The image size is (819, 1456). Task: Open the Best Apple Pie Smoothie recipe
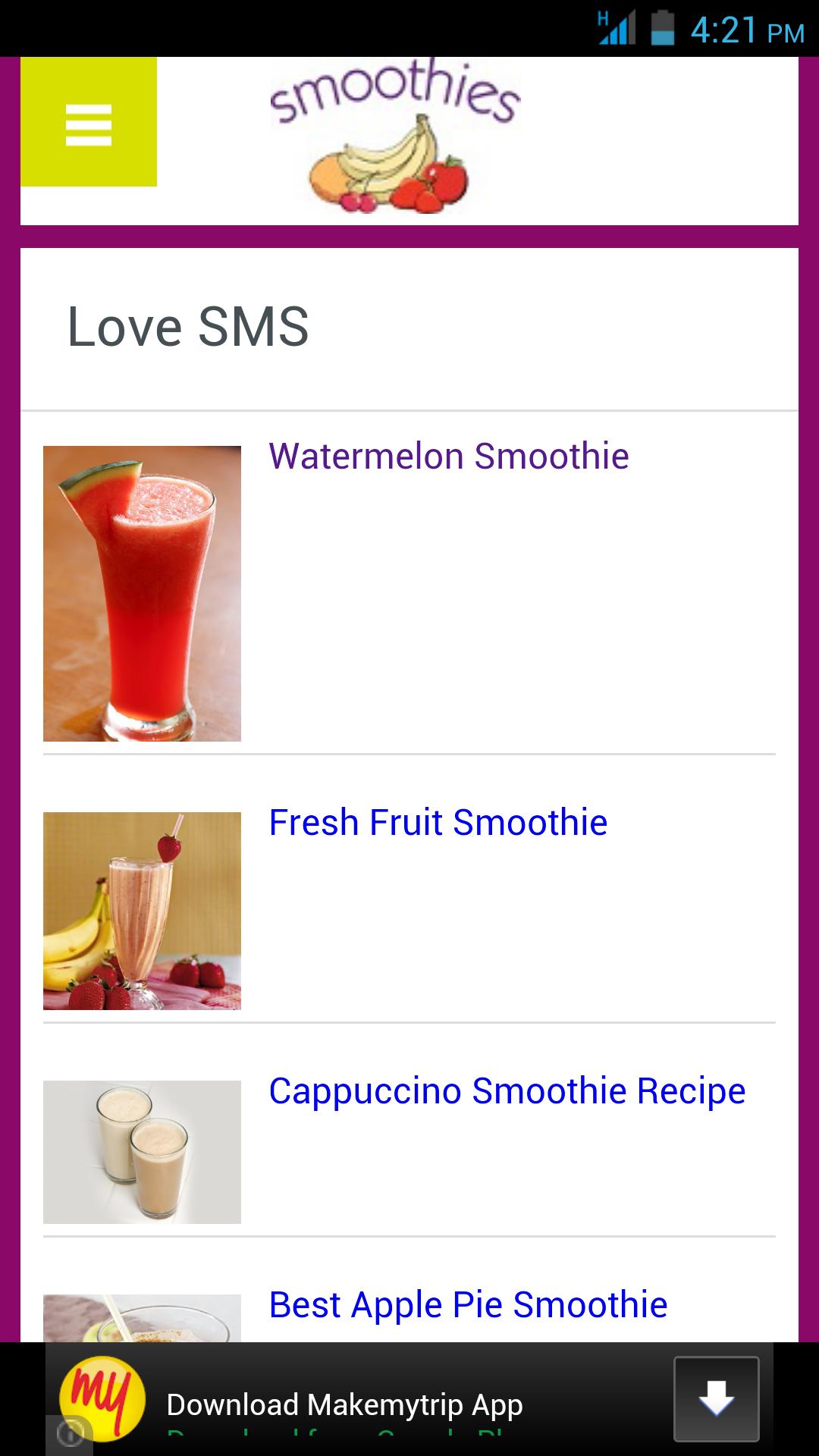point(467,1304)
